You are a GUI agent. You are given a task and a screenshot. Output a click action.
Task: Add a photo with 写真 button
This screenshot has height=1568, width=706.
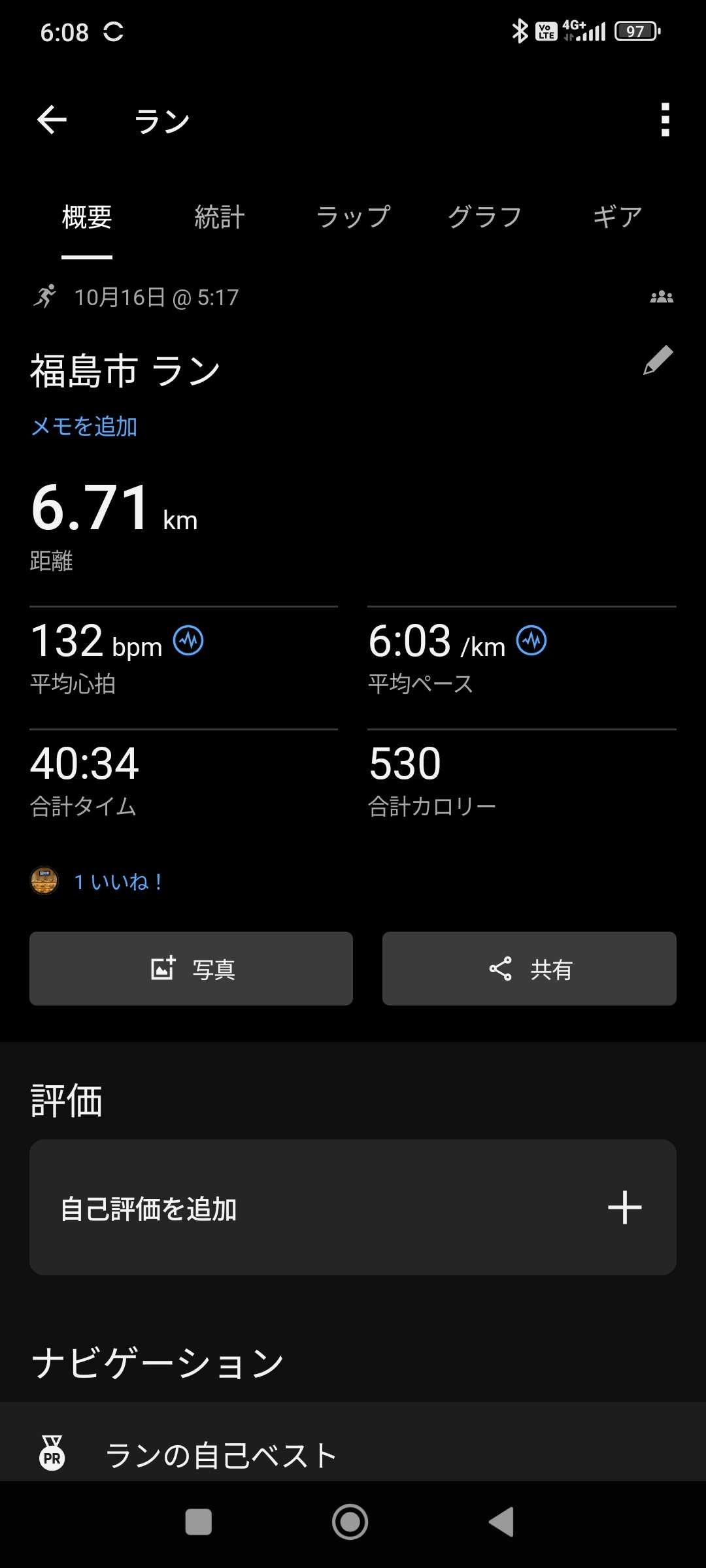(191, 968)
